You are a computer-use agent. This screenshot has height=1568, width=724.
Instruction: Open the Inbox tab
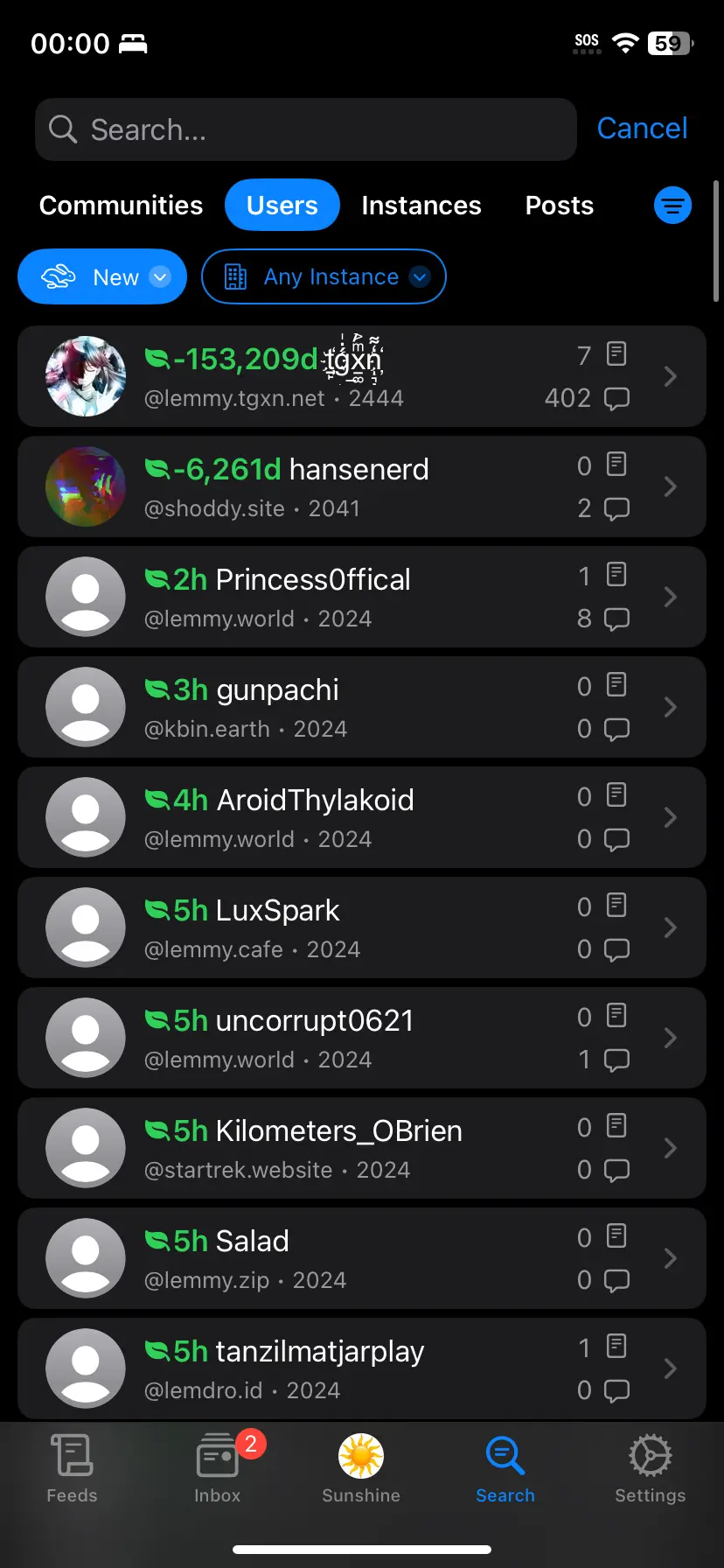[x=217, y=1469]
